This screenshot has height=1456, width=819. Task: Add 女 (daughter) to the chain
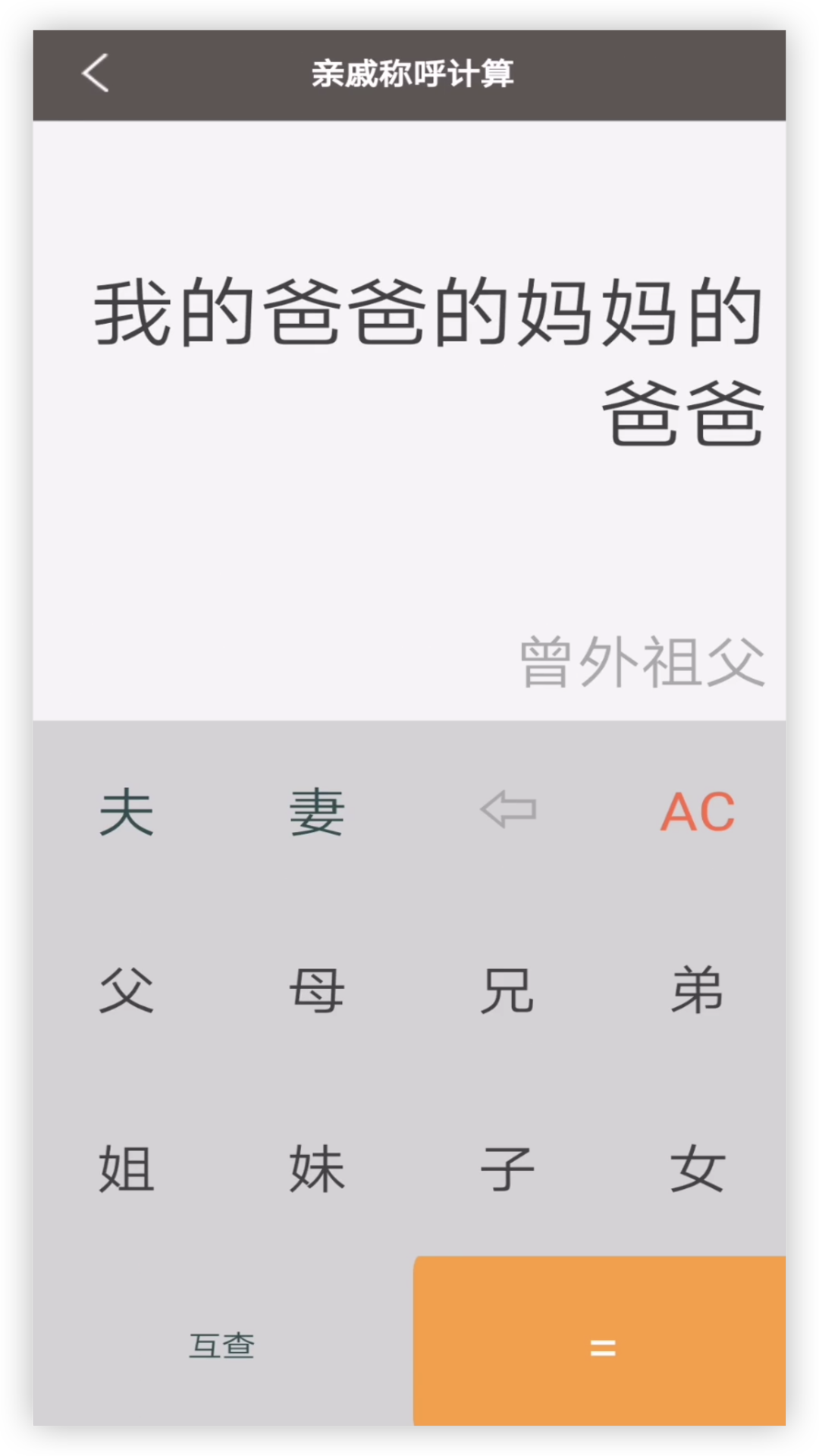tap(697, 1169)
